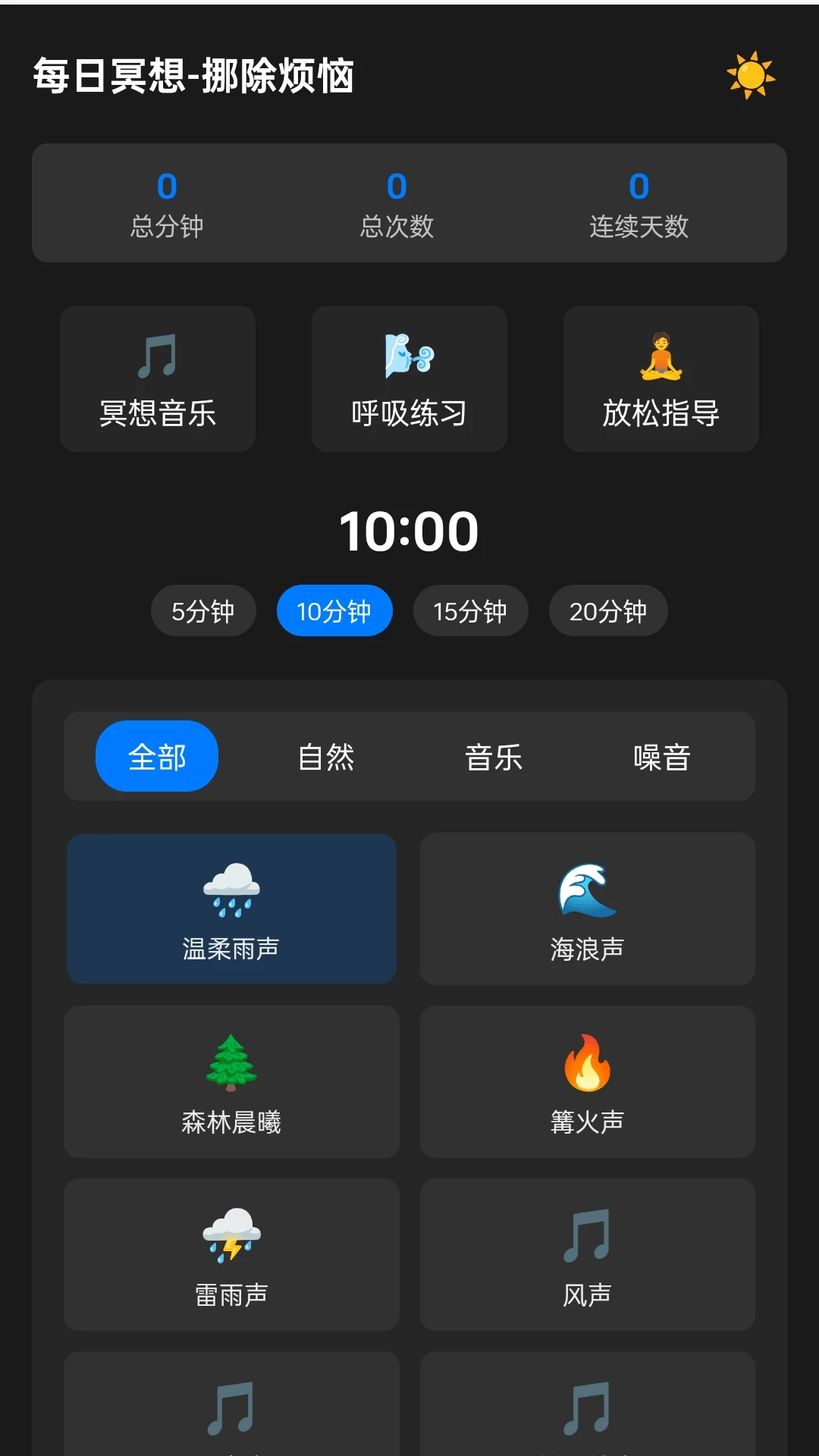Select the 风声 wind sound card
Screen dimensions: 819x1456
coord(588,1255)
